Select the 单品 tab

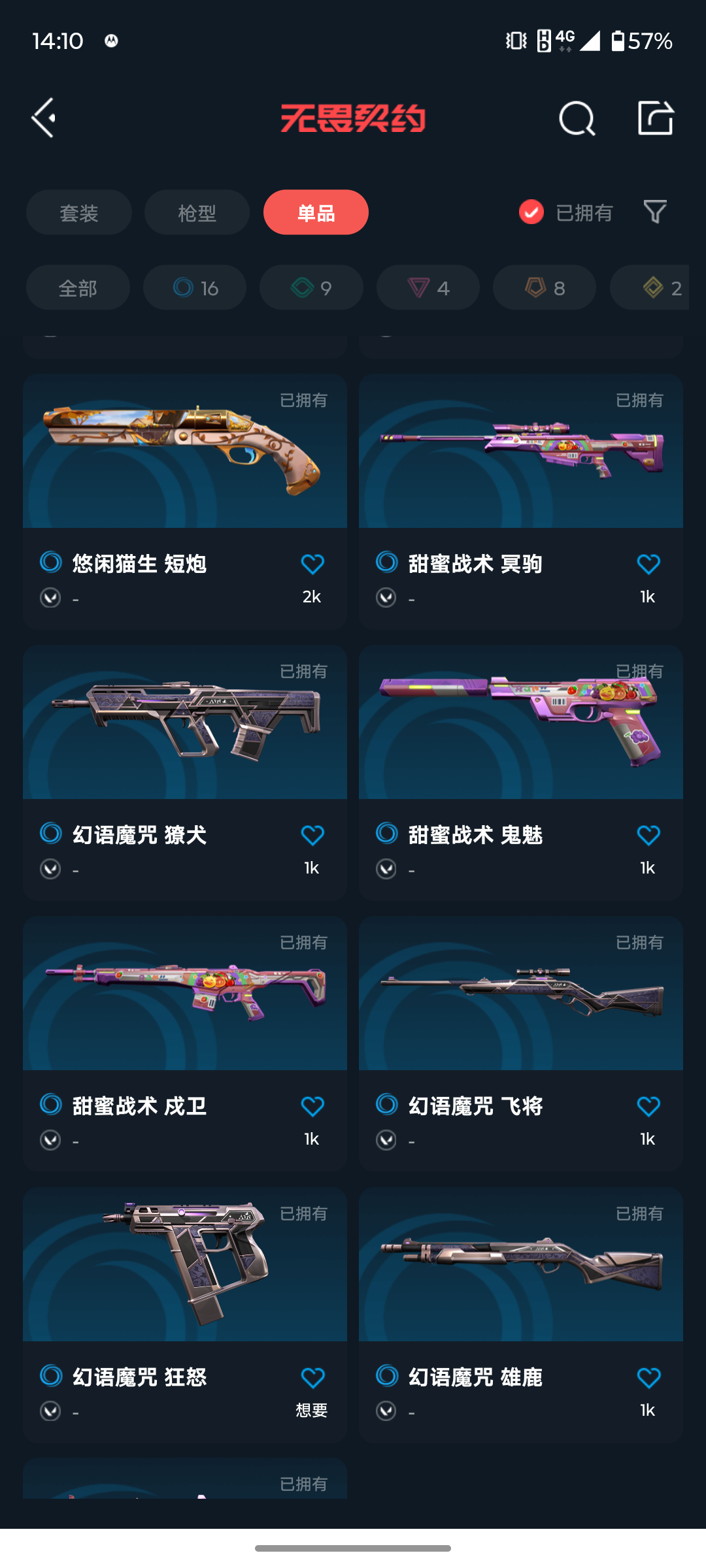[316, 212]
